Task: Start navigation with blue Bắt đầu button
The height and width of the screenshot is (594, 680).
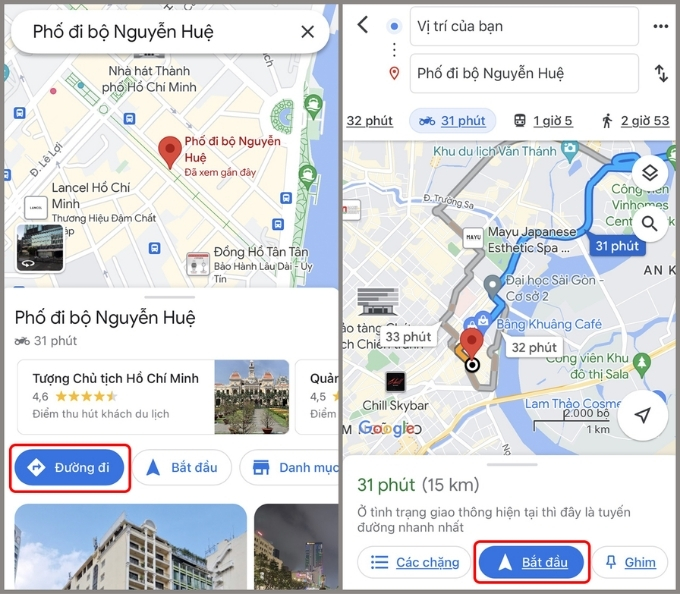Action: 532,562
